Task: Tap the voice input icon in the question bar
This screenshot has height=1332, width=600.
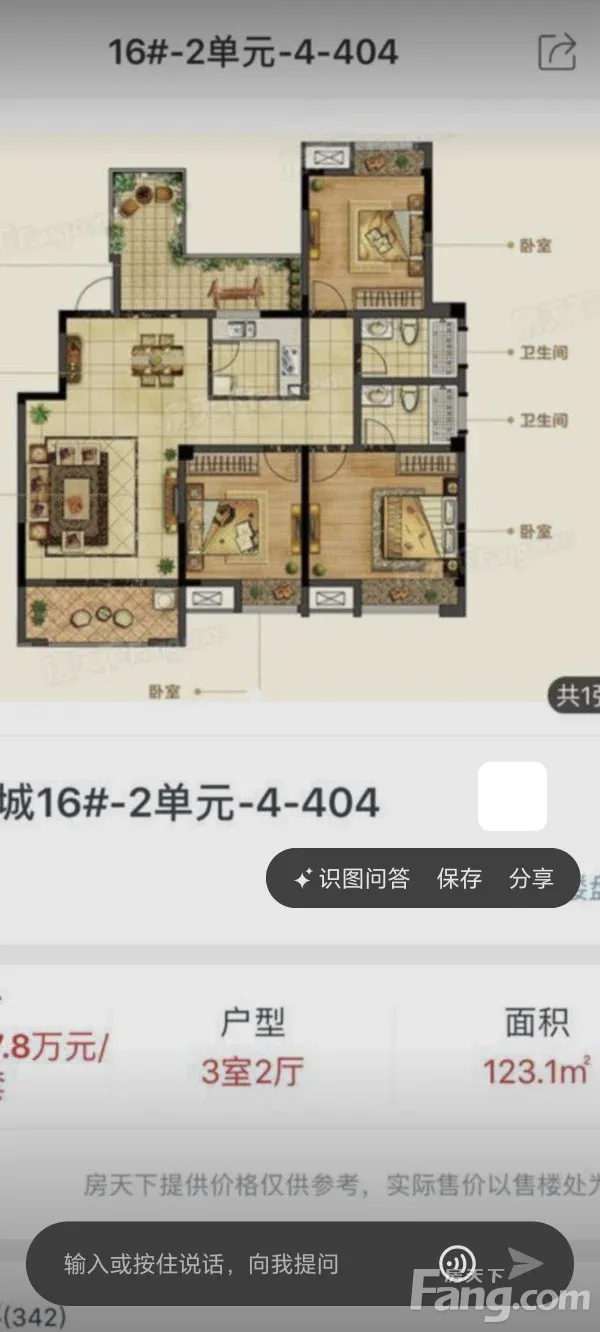Action: (457, 1263)
